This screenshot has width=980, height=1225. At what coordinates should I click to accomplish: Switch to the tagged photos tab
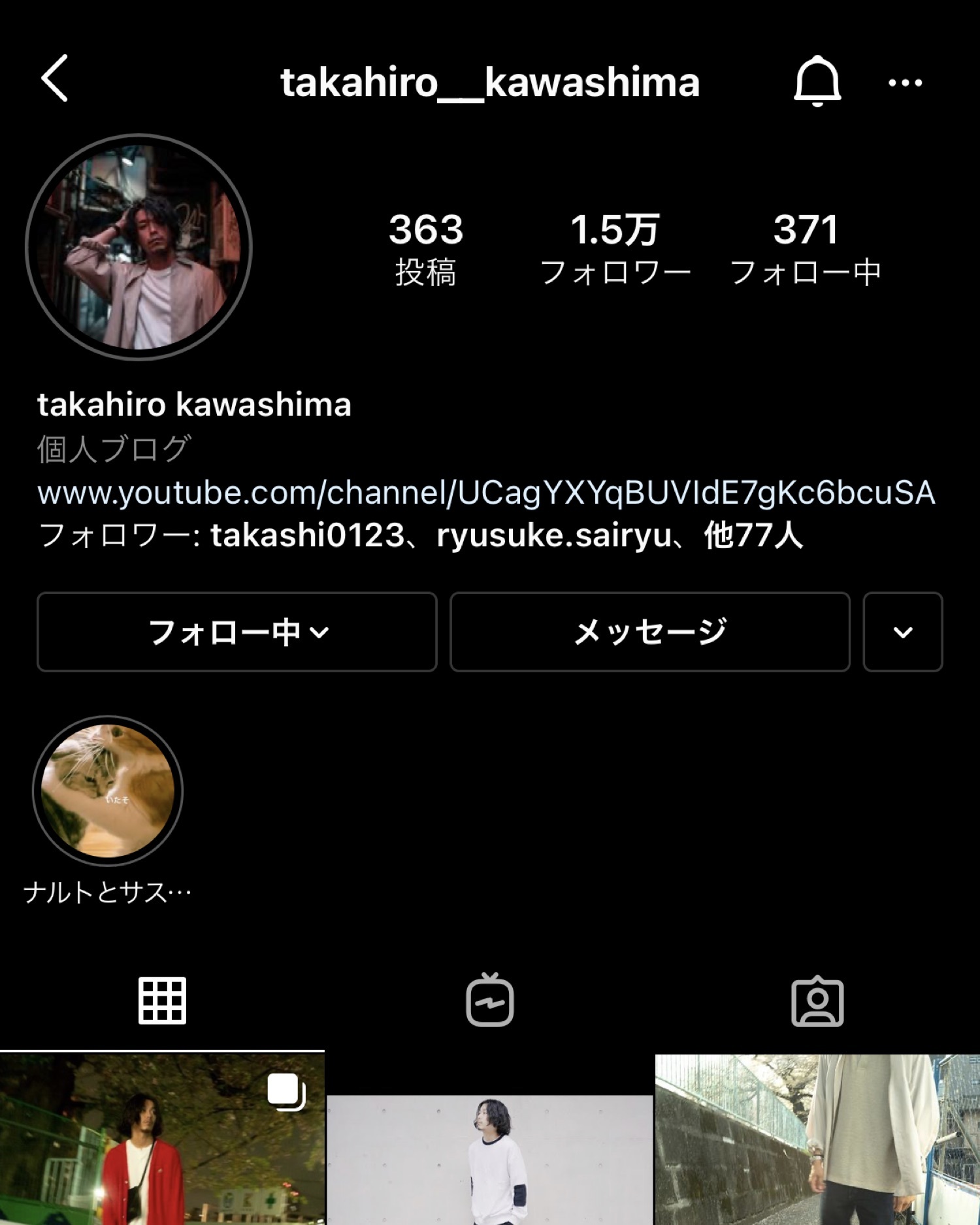817,1002
